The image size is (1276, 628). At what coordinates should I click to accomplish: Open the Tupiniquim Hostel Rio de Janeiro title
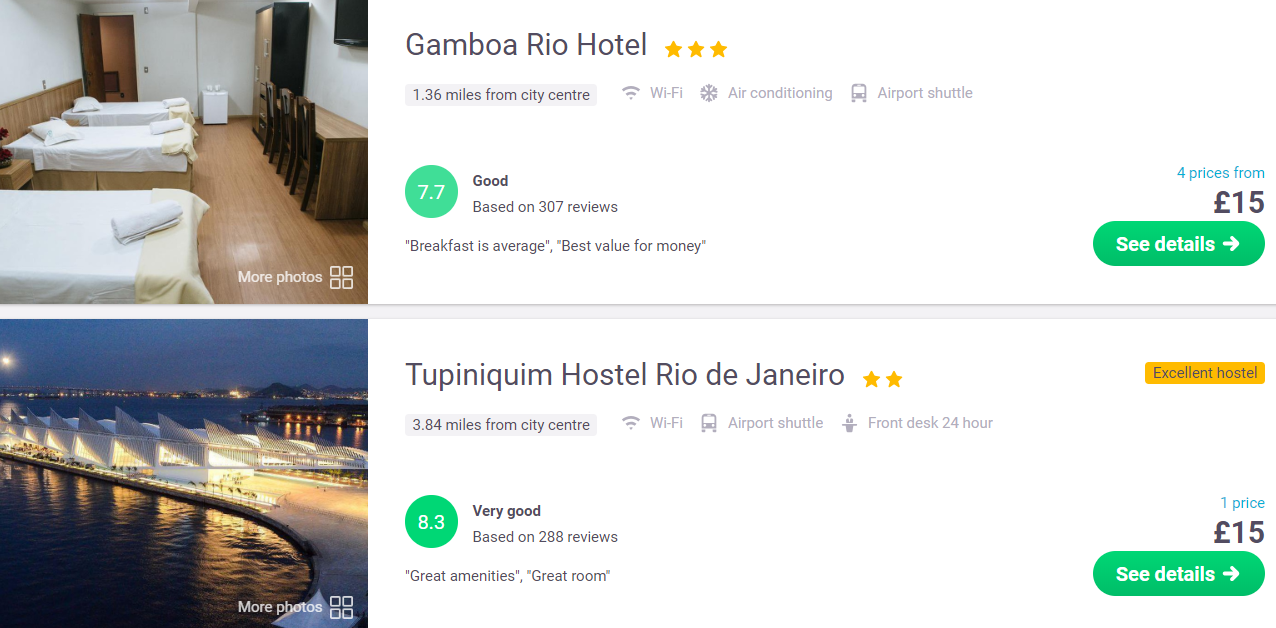tap(625, 375)
